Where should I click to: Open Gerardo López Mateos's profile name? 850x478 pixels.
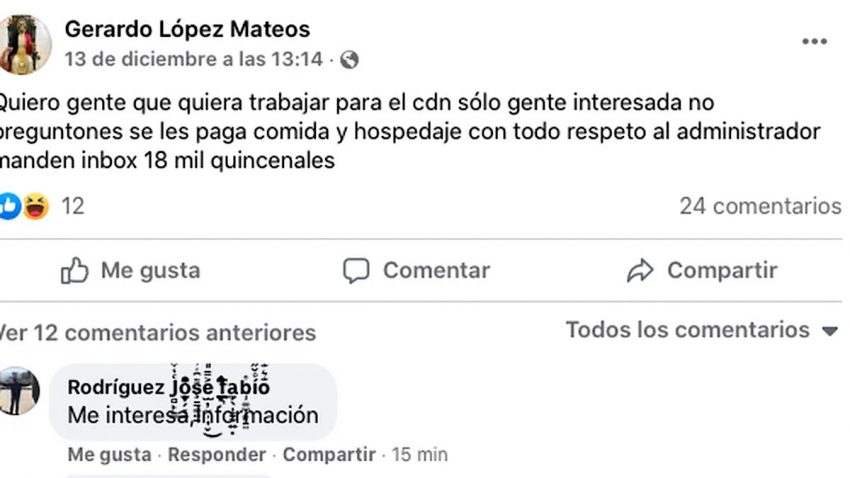coord(187,29)
